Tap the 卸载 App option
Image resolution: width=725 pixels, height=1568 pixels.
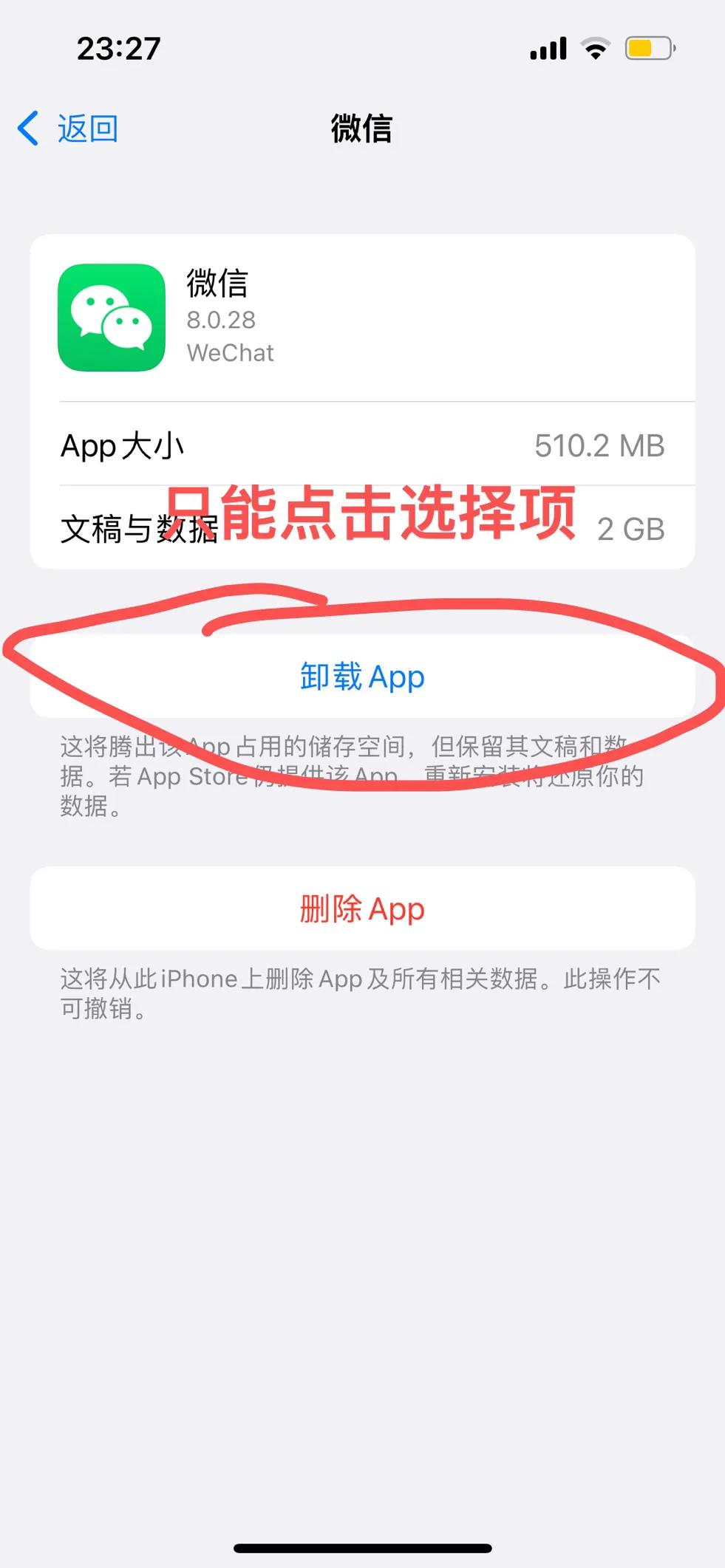pyautogui.click(x=362, y=677)
